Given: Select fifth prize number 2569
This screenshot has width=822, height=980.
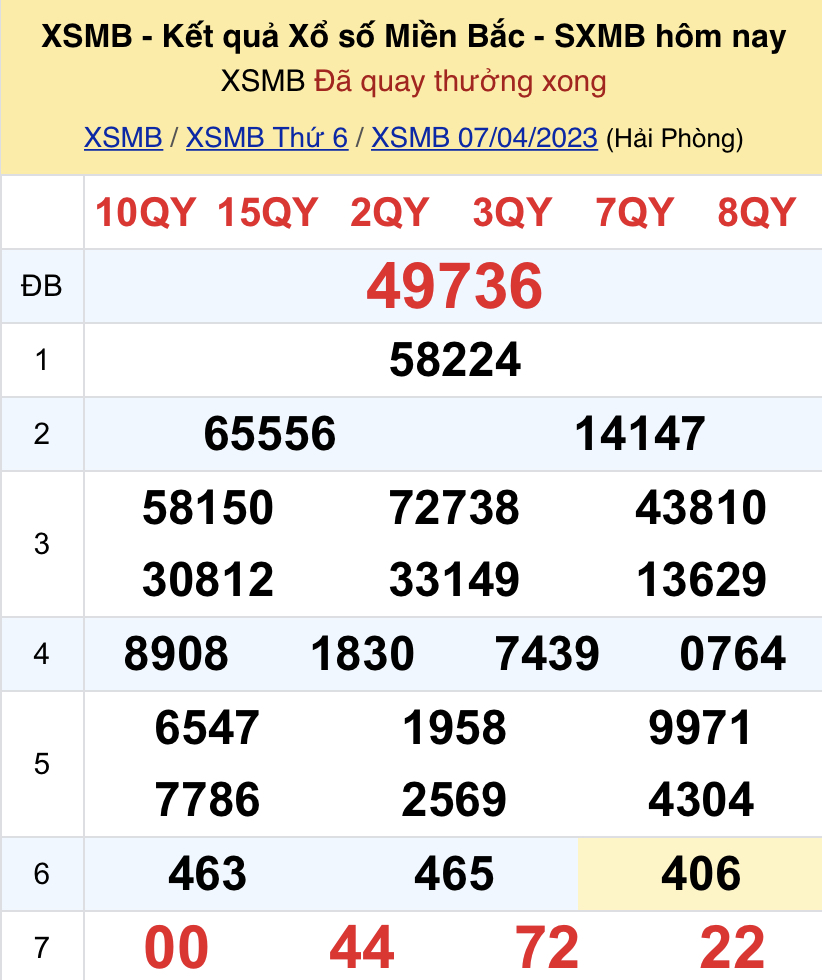Looking at the screenshot, I should tap(453, 800).
